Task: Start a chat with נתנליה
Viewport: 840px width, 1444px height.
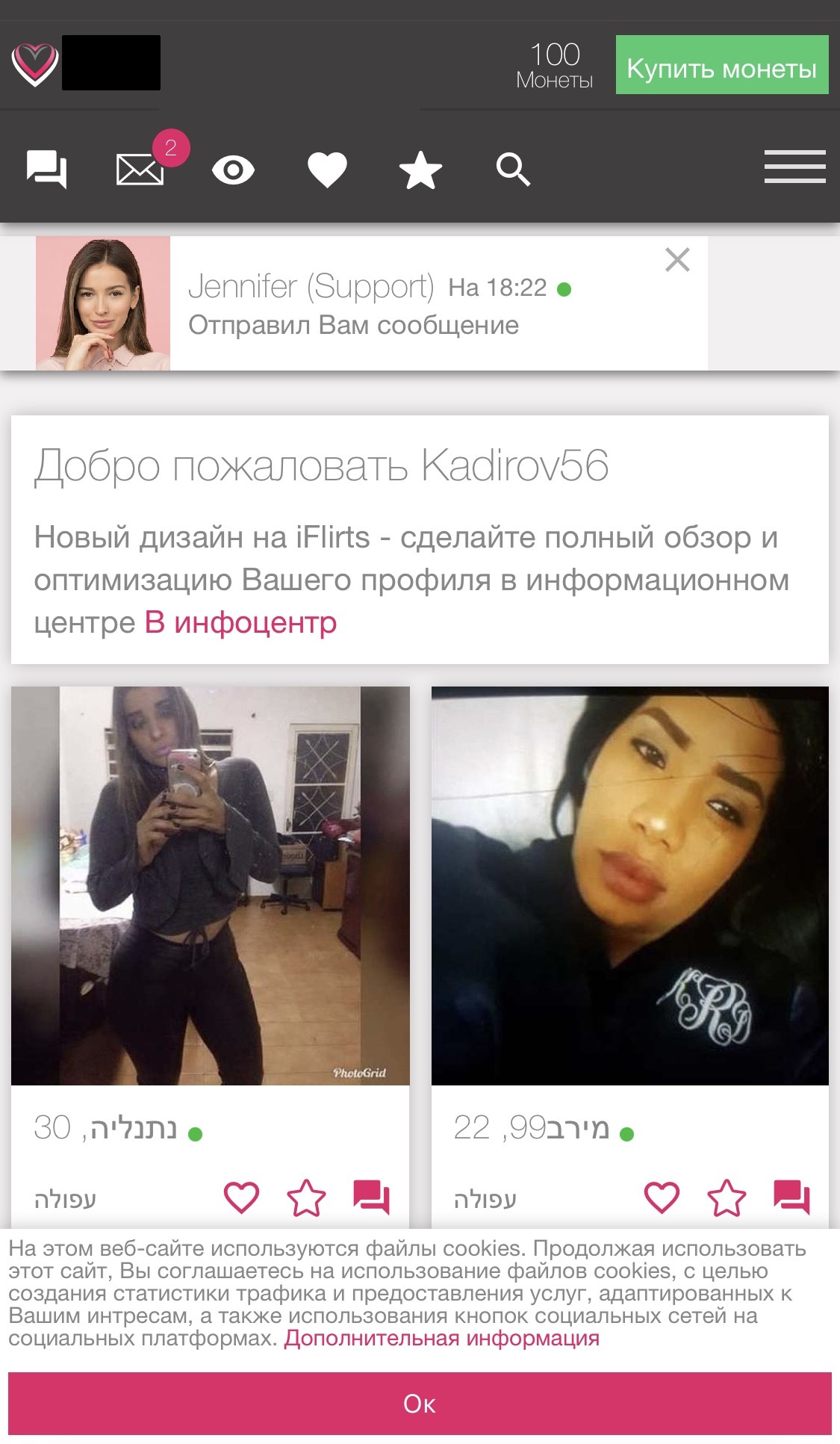Action: pos(371,1197)
